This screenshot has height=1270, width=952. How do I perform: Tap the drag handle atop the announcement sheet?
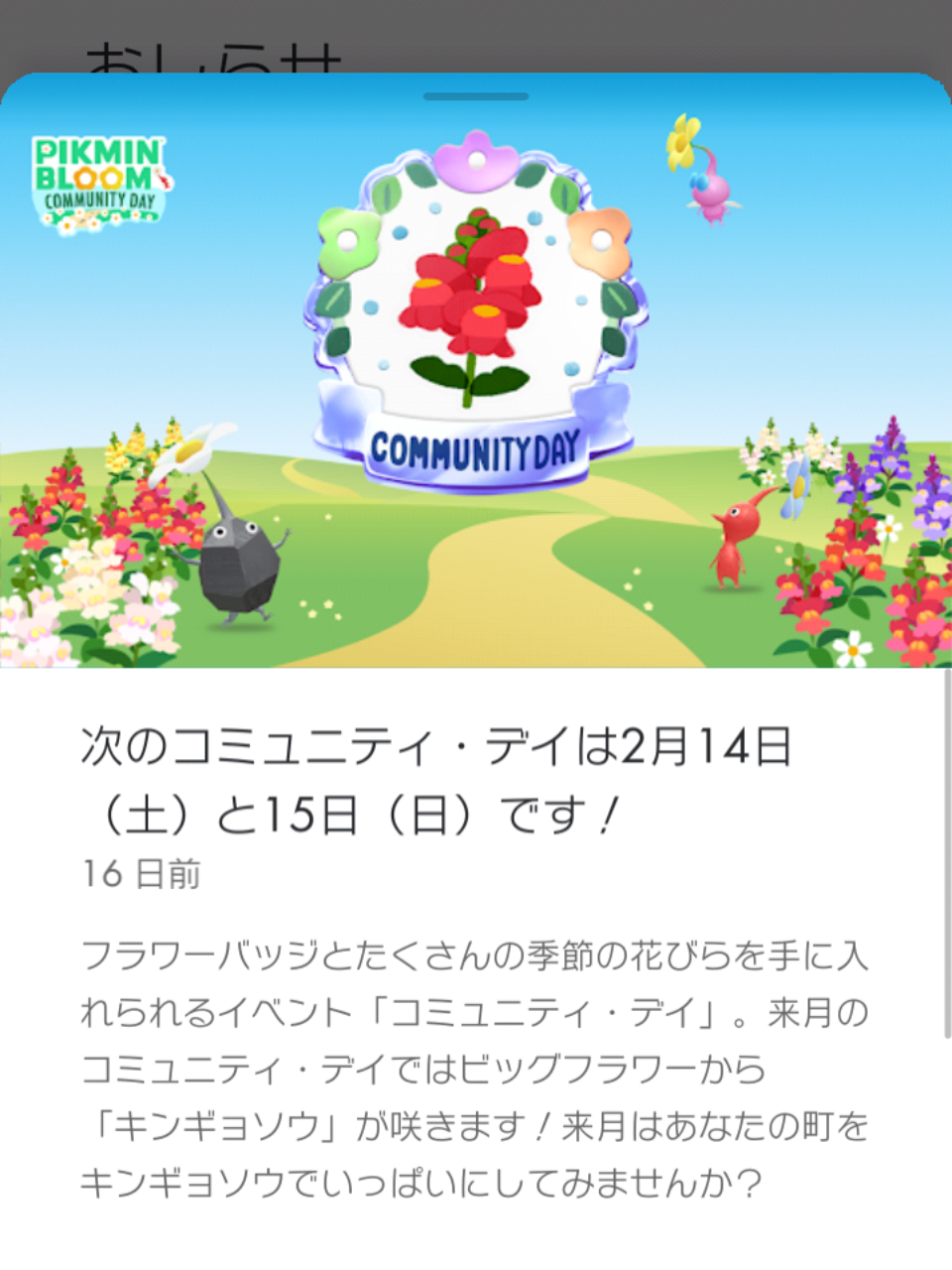click(x=475, y=97)
